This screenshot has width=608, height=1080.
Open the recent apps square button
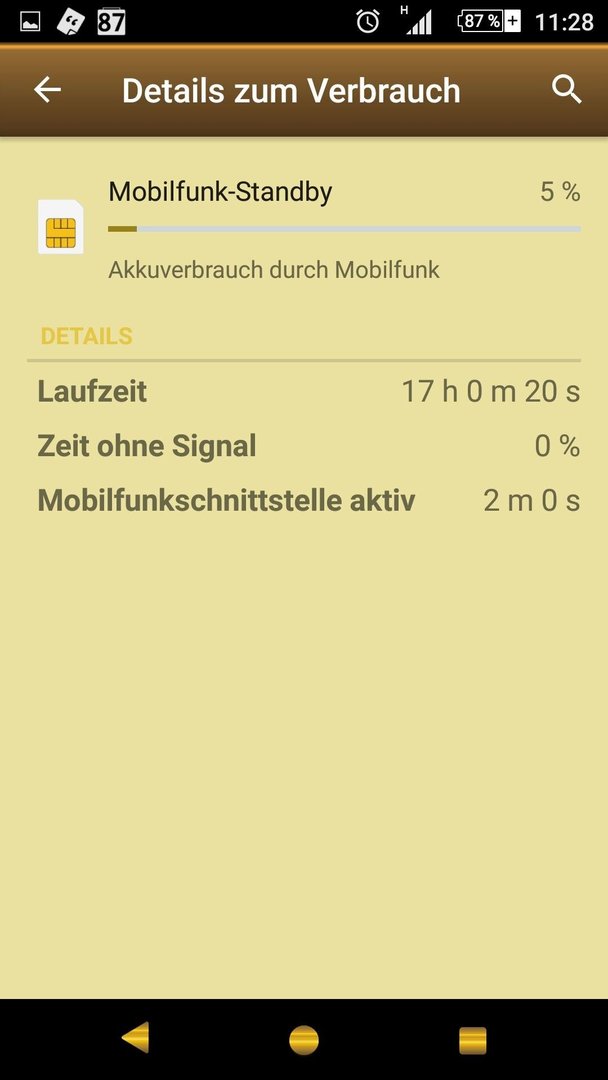(x=472, y=1040)
